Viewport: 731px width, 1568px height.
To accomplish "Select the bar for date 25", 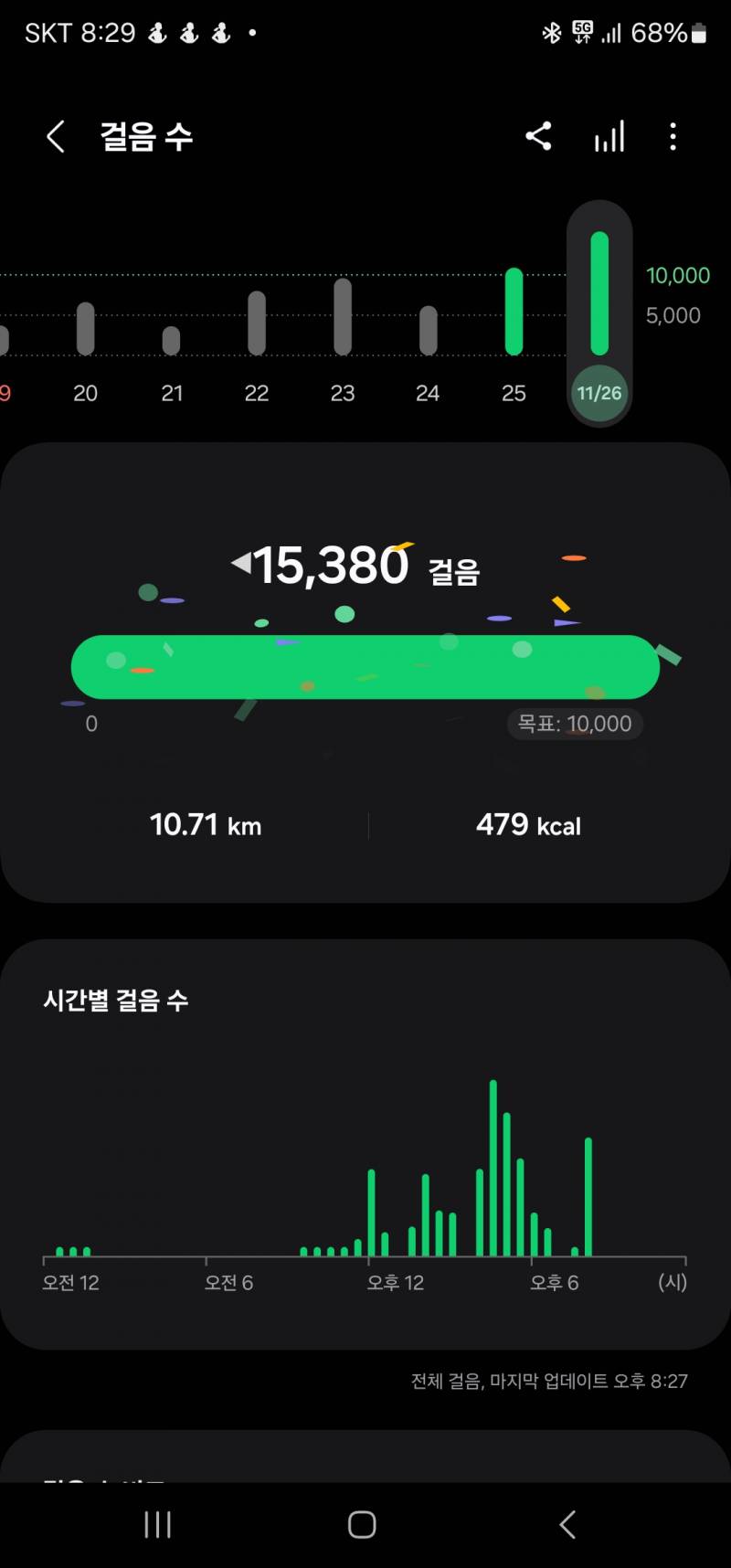I will [x=514, y=311].
